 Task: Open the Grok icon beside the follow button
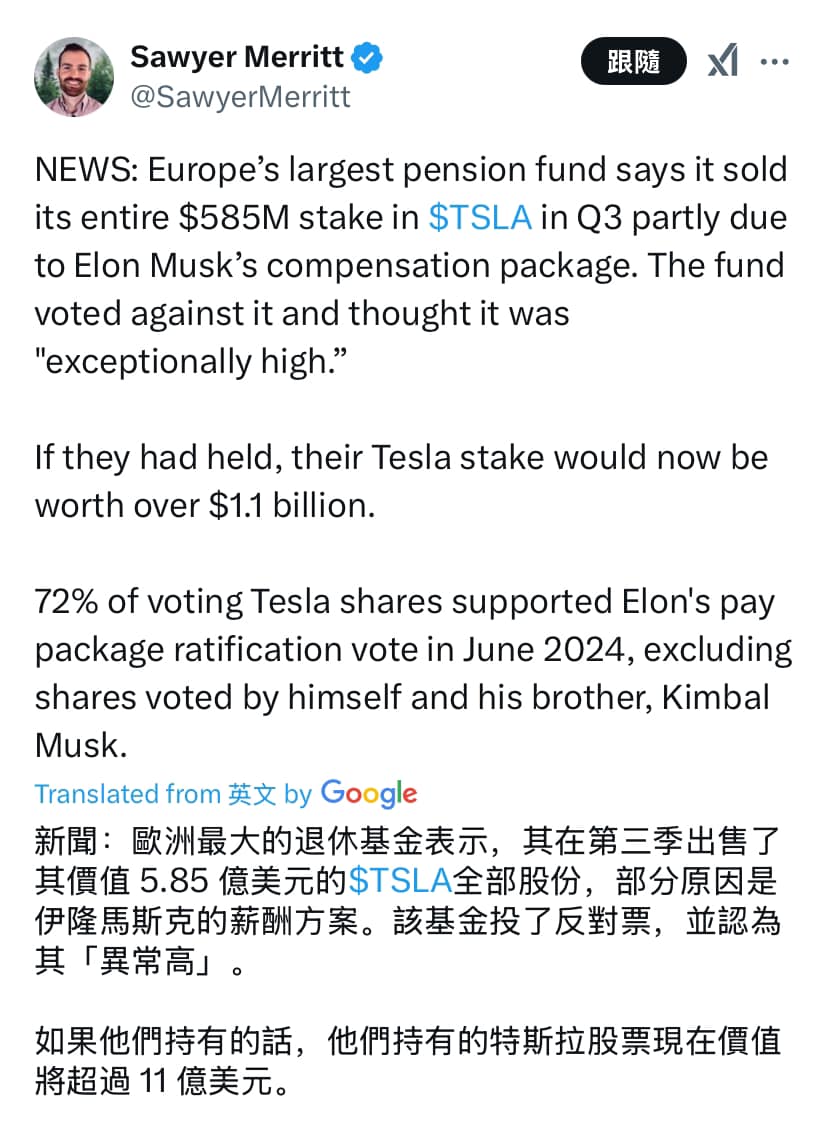click(723, 62)
